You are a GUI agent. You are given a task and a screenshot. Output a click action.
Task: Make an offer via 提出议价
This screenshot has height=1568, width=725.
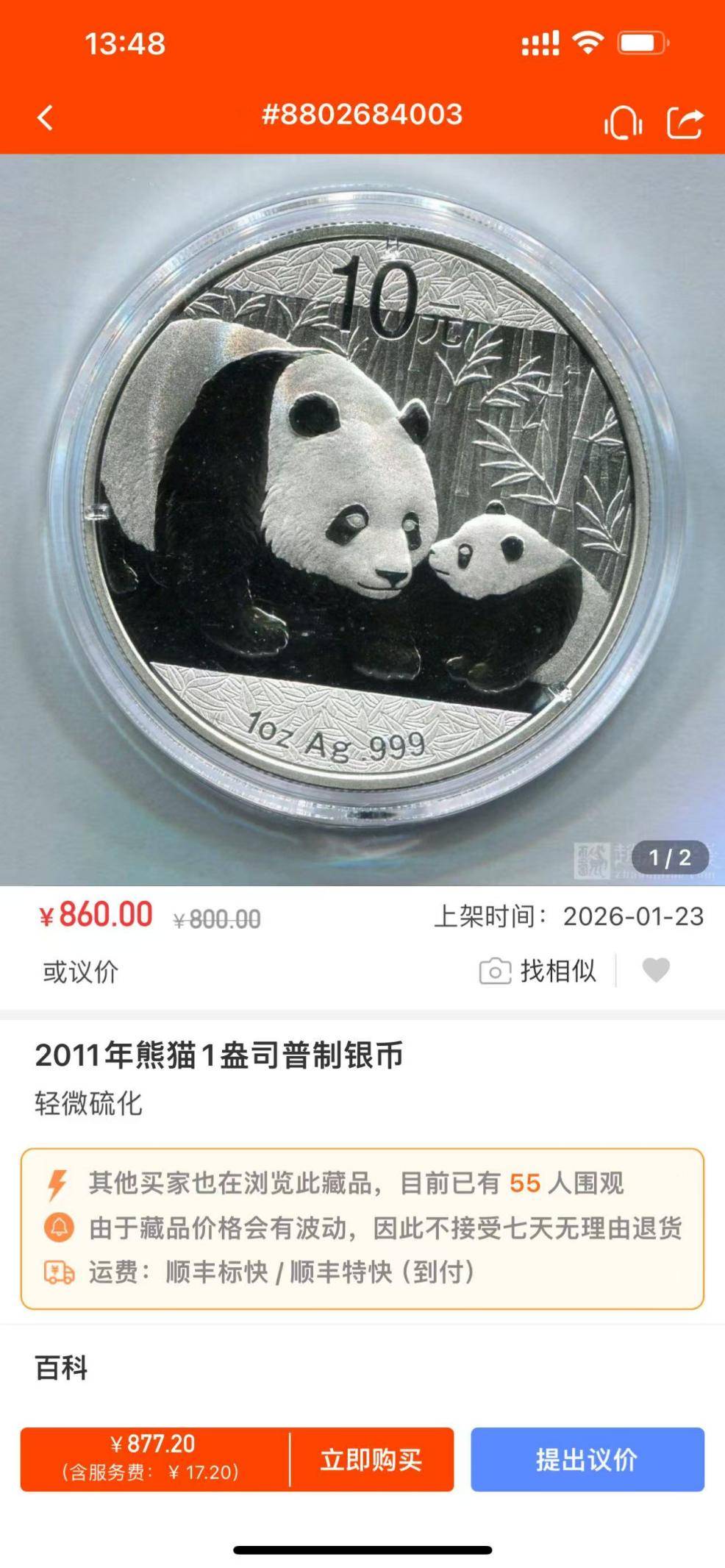(x=587, y=1460)
